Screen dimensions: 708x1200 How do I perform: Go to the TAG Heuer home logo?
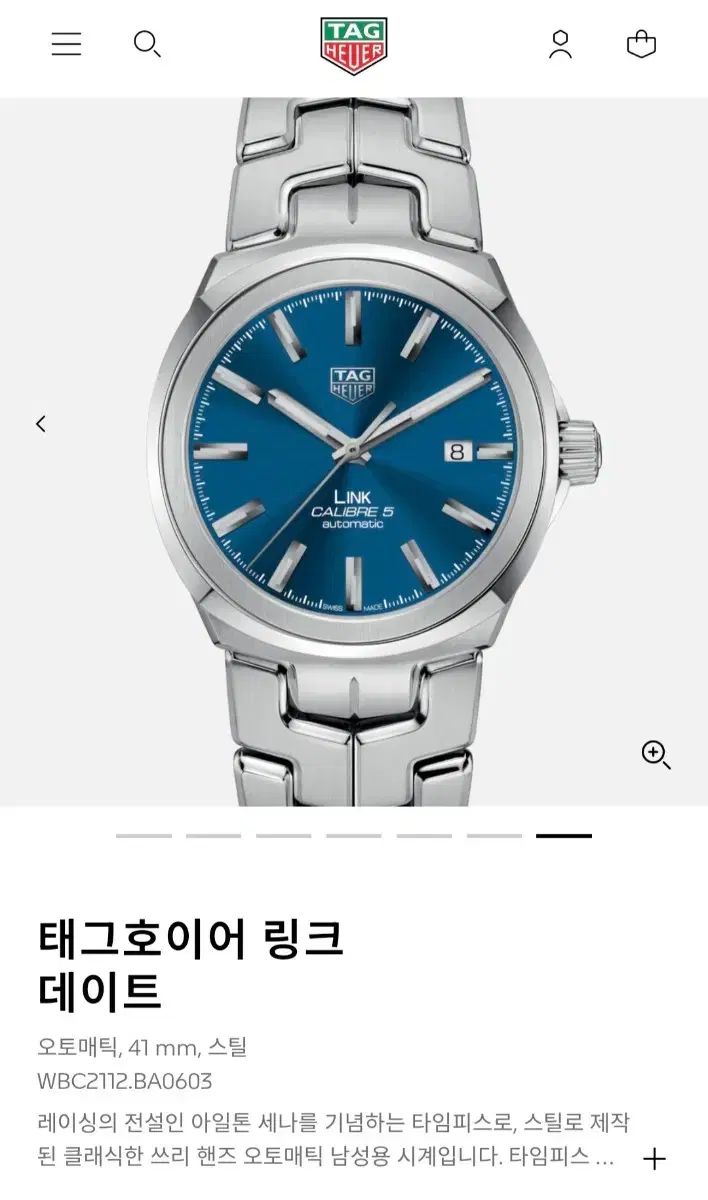pyautogui.click(x=353, y=45)
